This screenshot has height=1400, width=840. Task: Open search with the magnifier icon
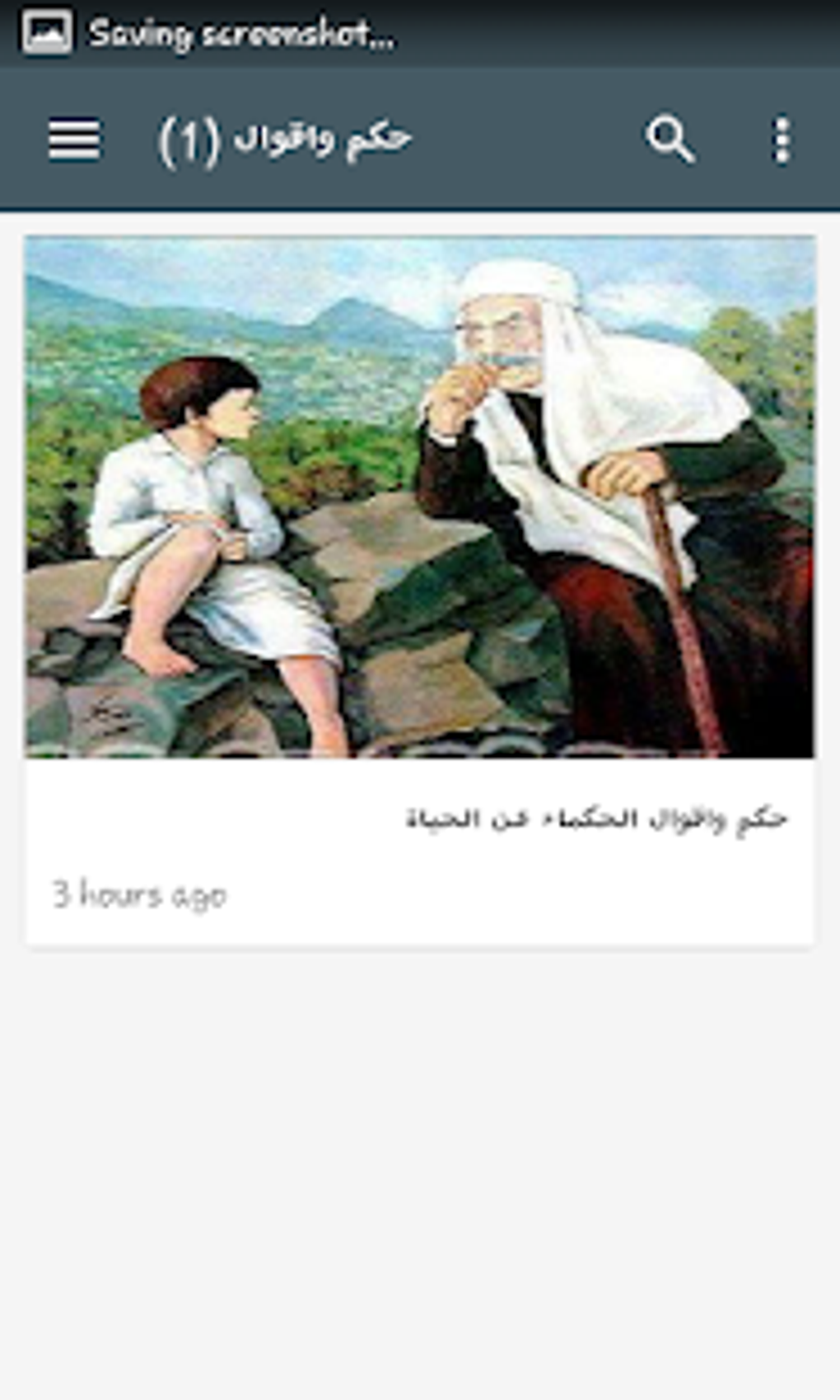click(x=670, y=139)
